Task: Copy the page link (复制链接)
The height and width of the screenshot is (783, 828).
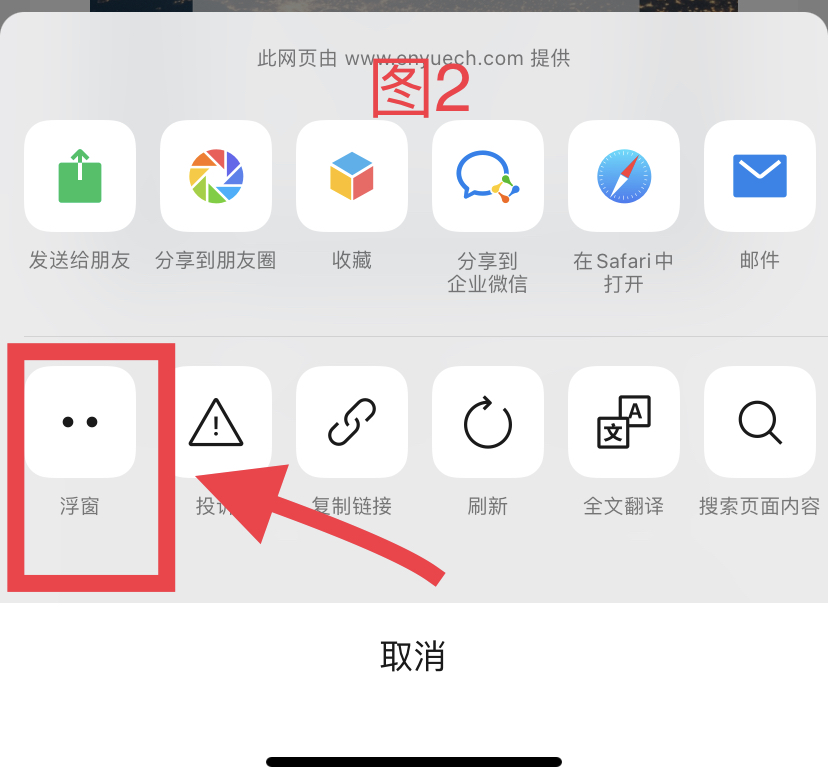Action: coord(352,422)
